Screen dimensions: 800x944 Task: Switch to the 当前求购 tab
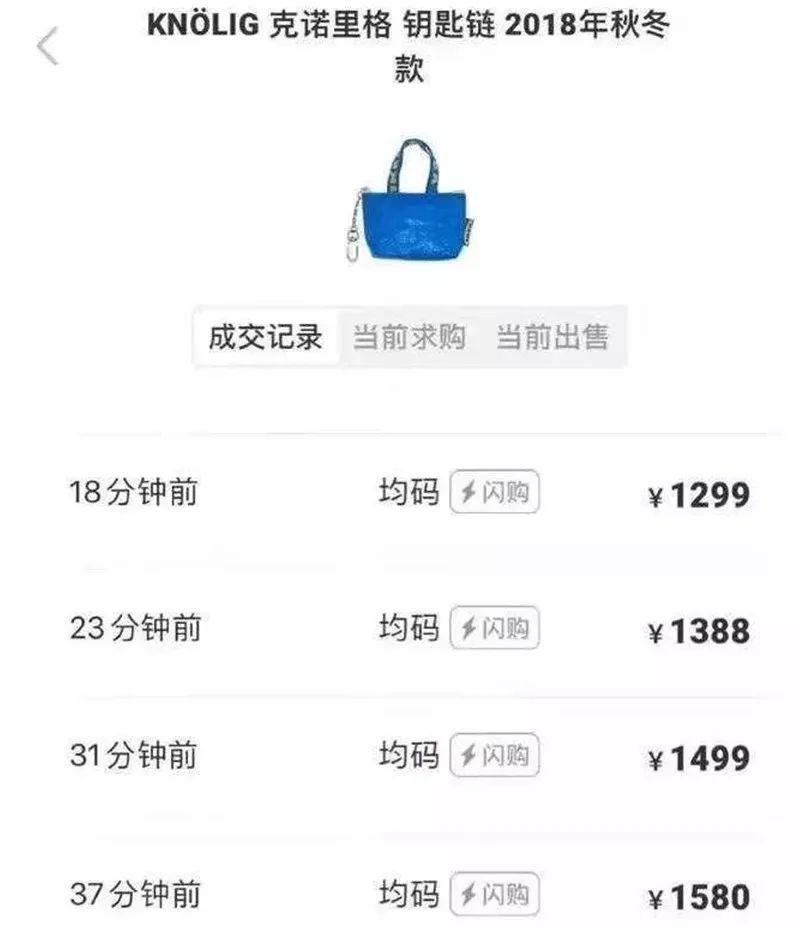click(x=409, y=337)
